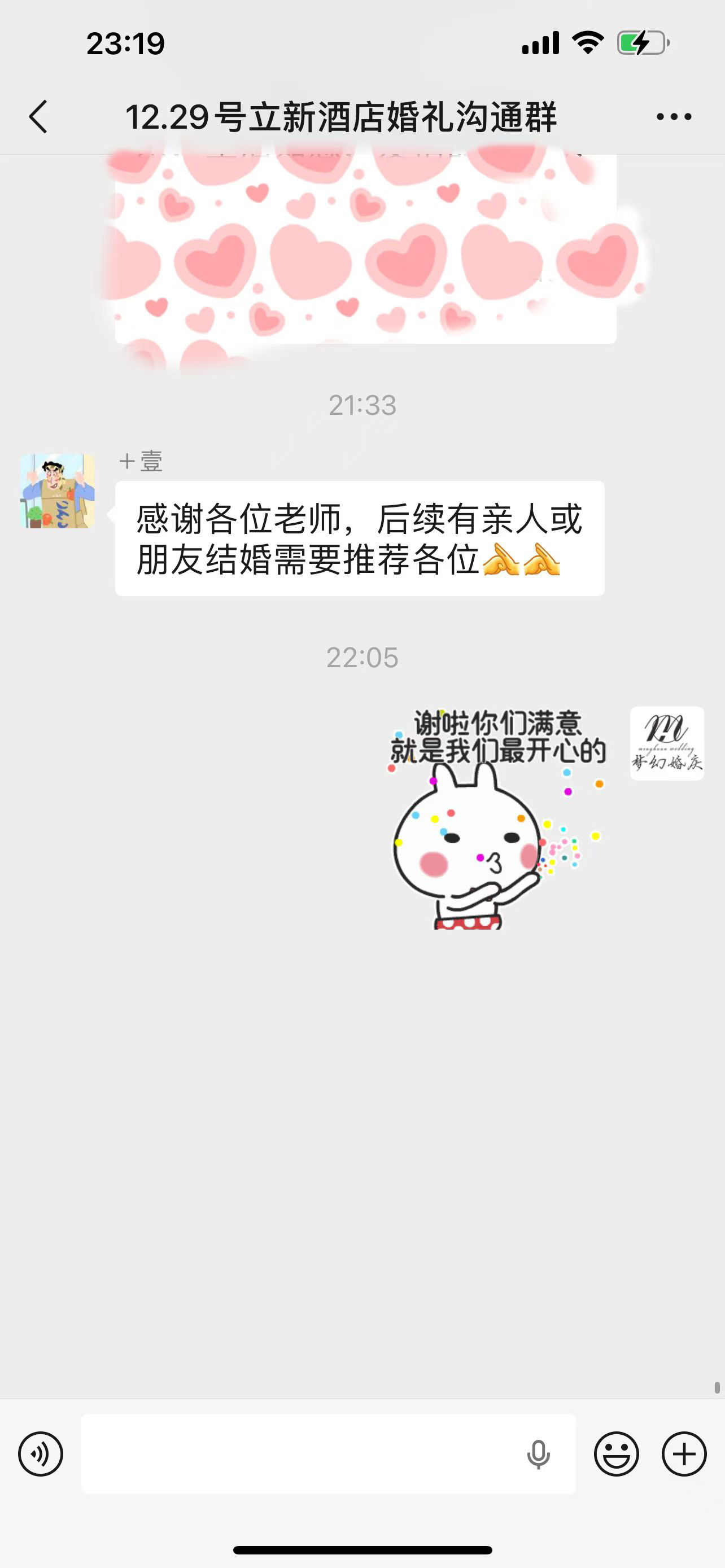Focus the message text field

(x=298, y=1454)
